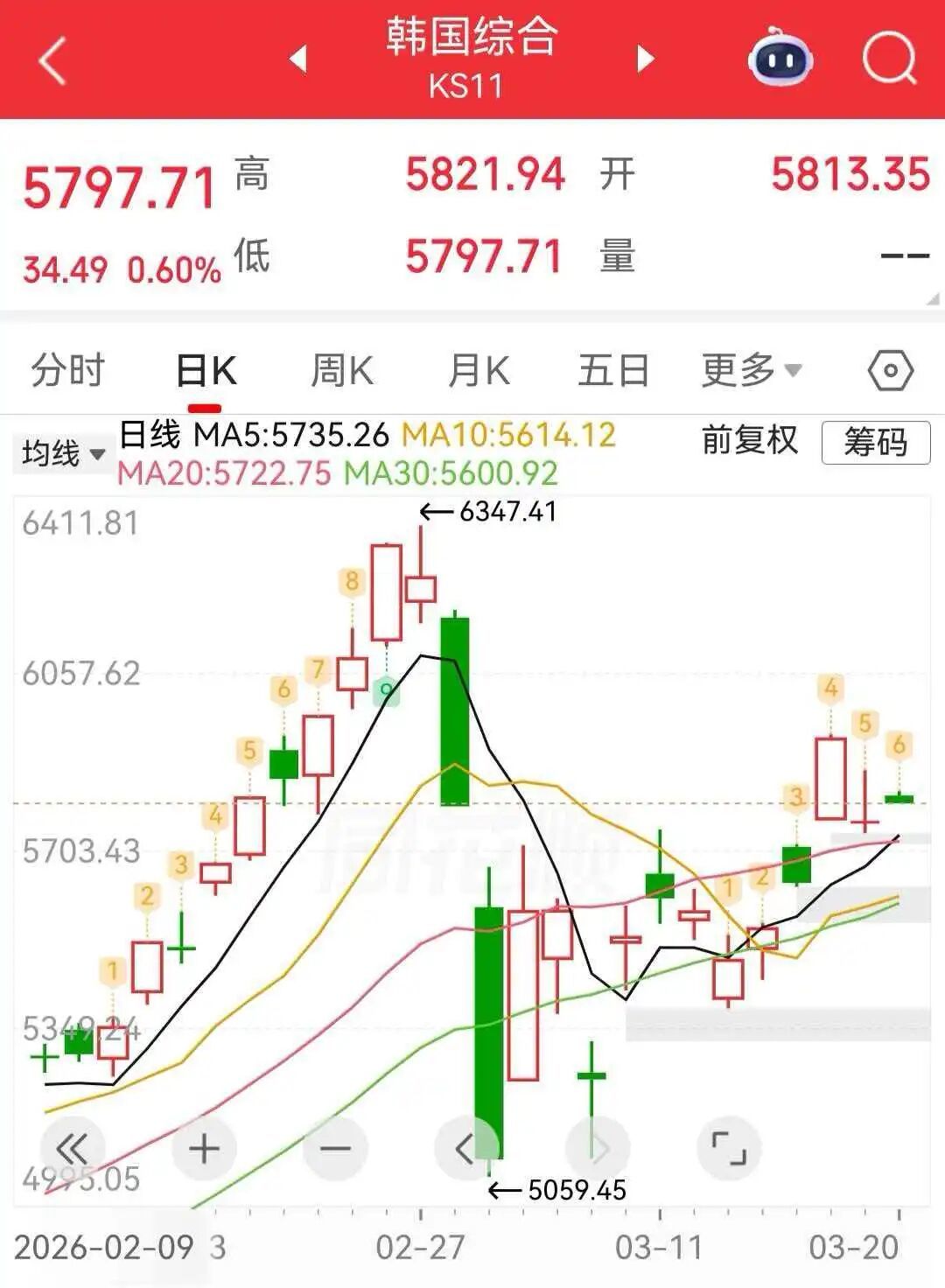Open the robot assistant icon

[780, 59]
